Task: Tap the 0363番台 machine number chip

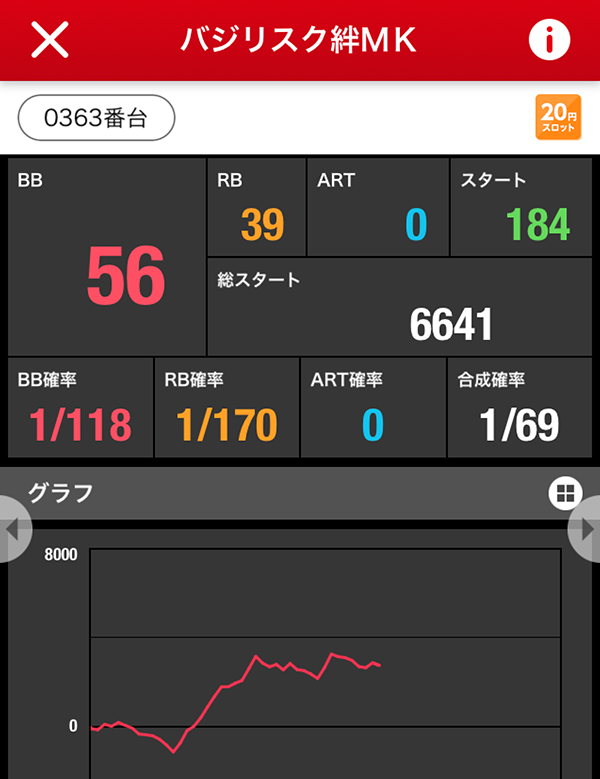Action: coord(96,118)
